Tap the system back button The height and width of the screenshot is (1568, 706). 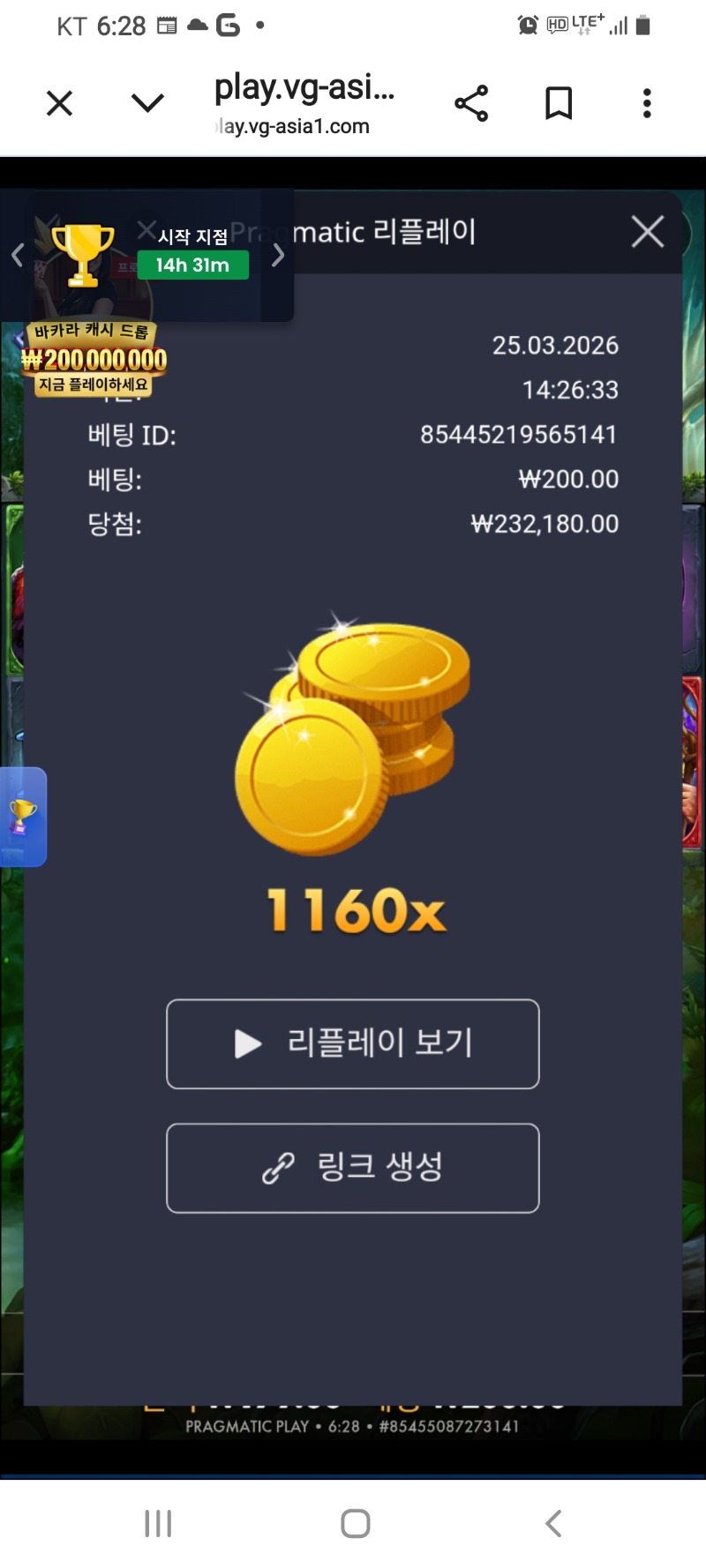(x=553, y=1523)
